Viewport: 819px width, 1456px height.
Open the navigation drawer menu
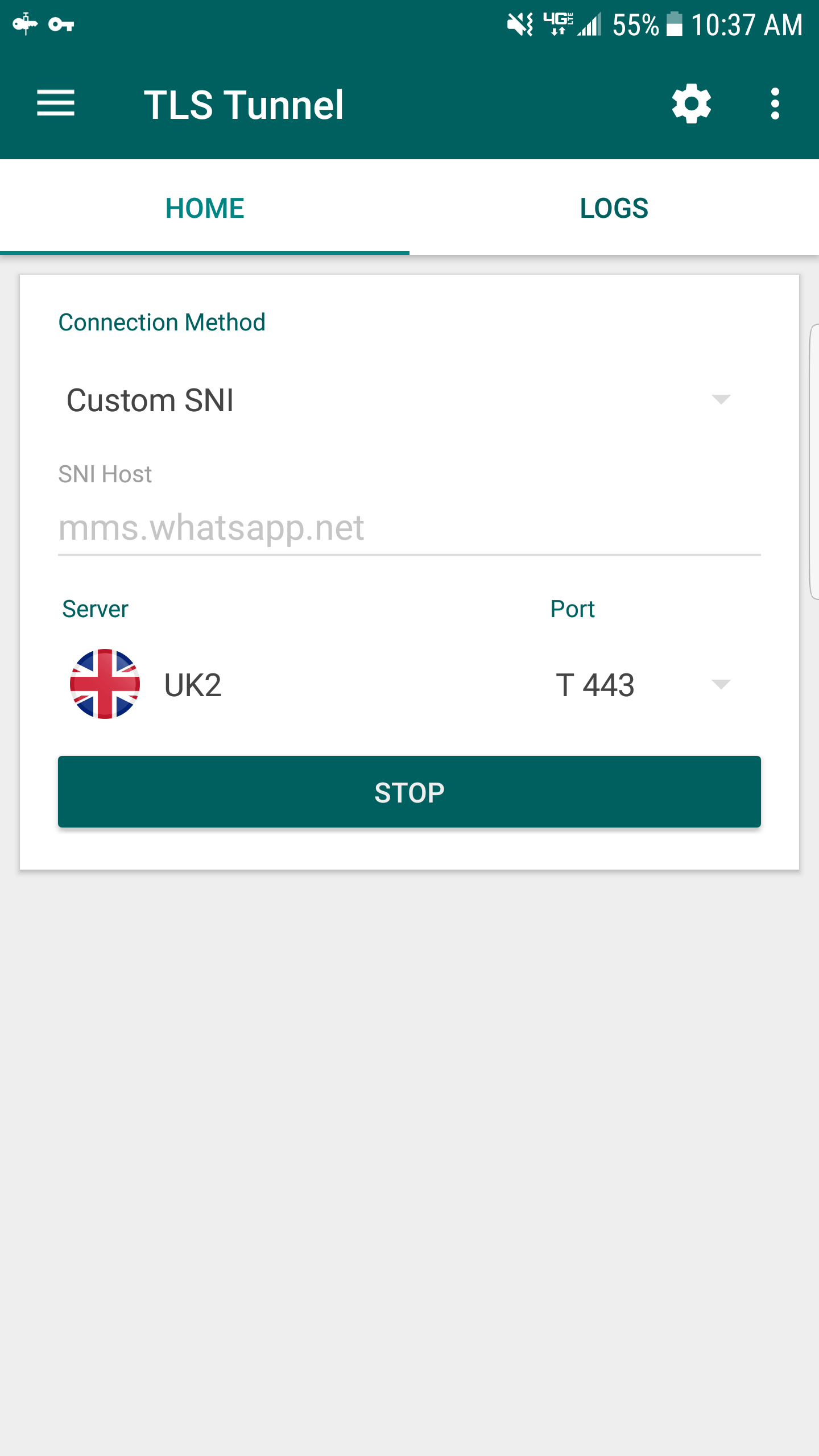tap(56, 104)
